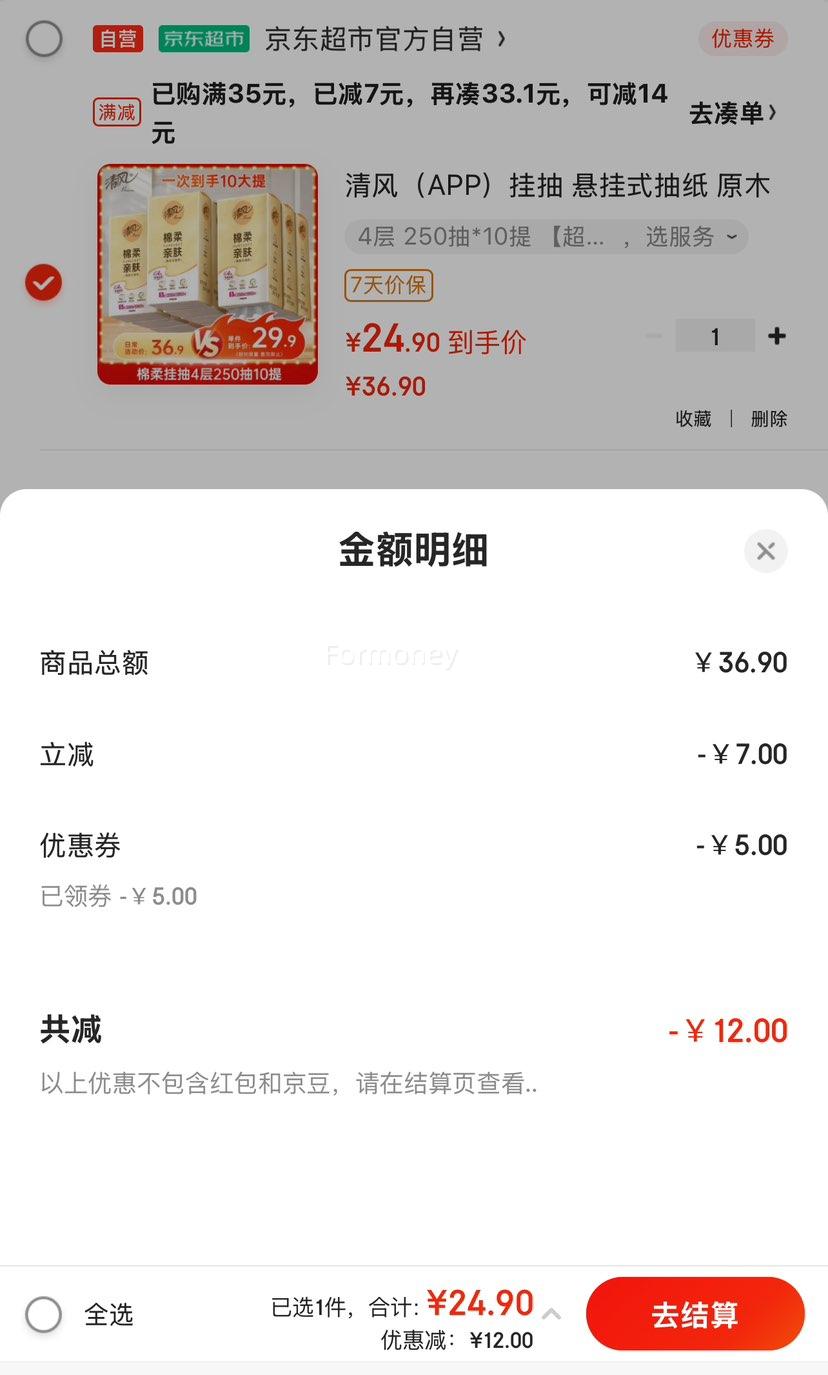Deselect the checked product item
This screenshot has width=828, height=1375.
42,282
